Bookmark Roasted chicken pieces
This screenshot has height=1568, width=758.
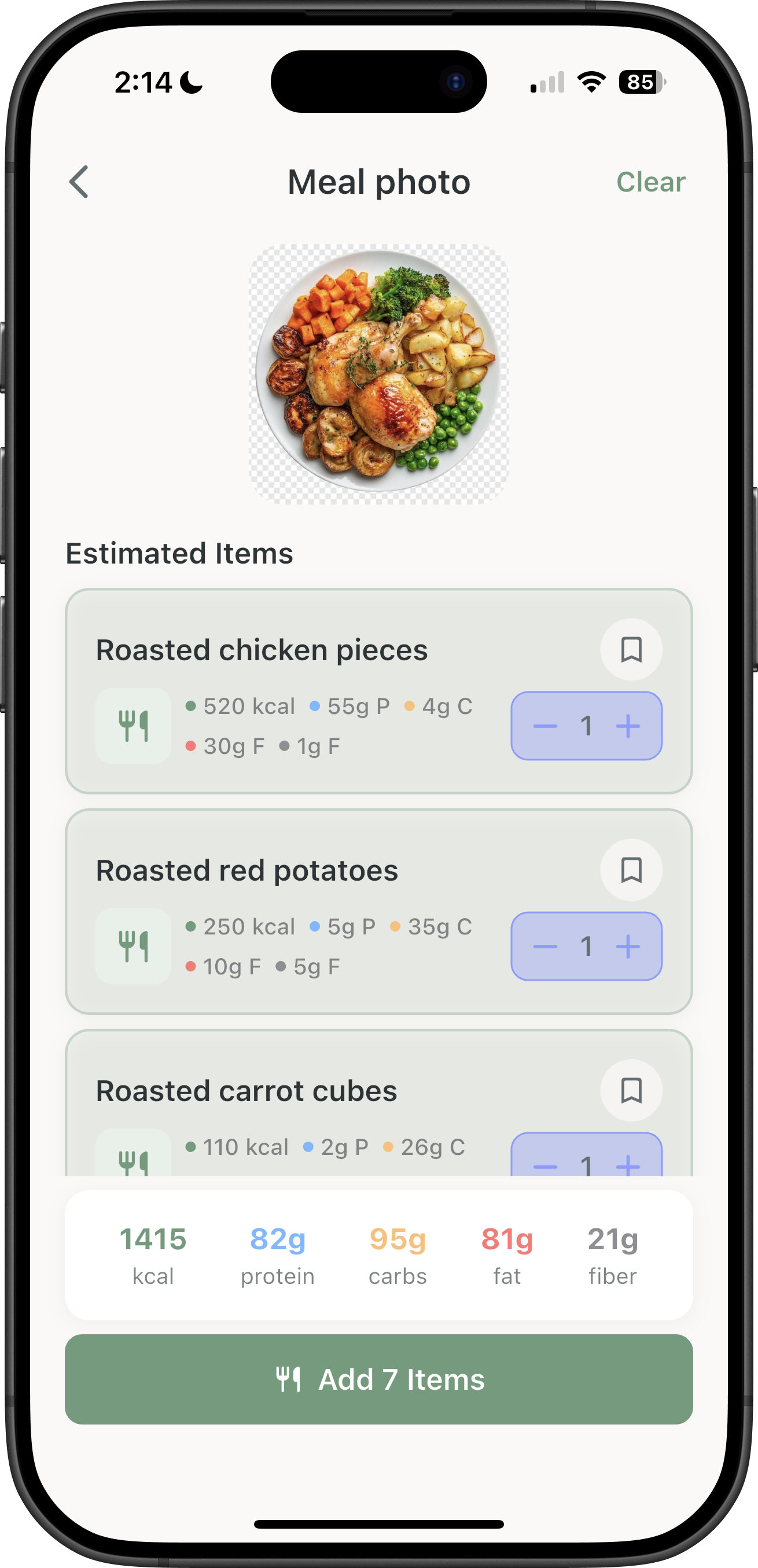click(x=631, y=650)
